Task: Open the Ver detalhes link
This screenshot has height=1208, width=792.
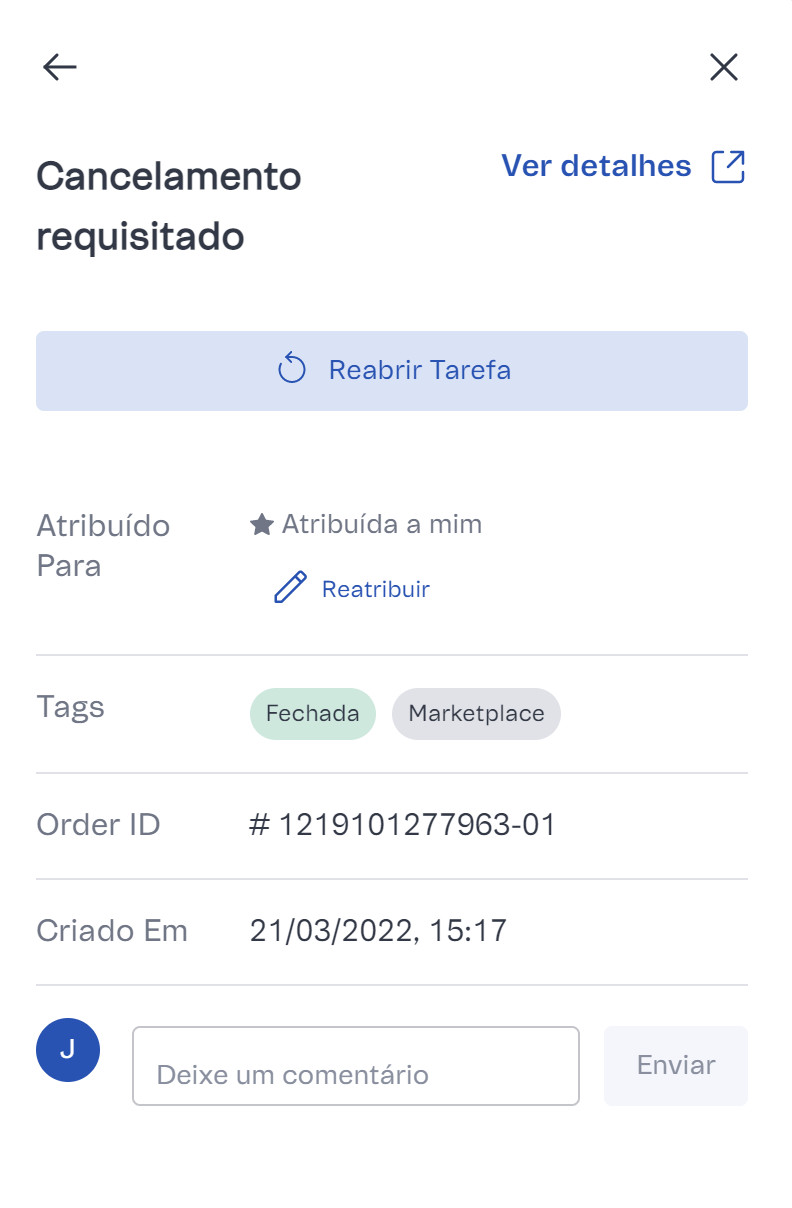Action: point(596,165)
